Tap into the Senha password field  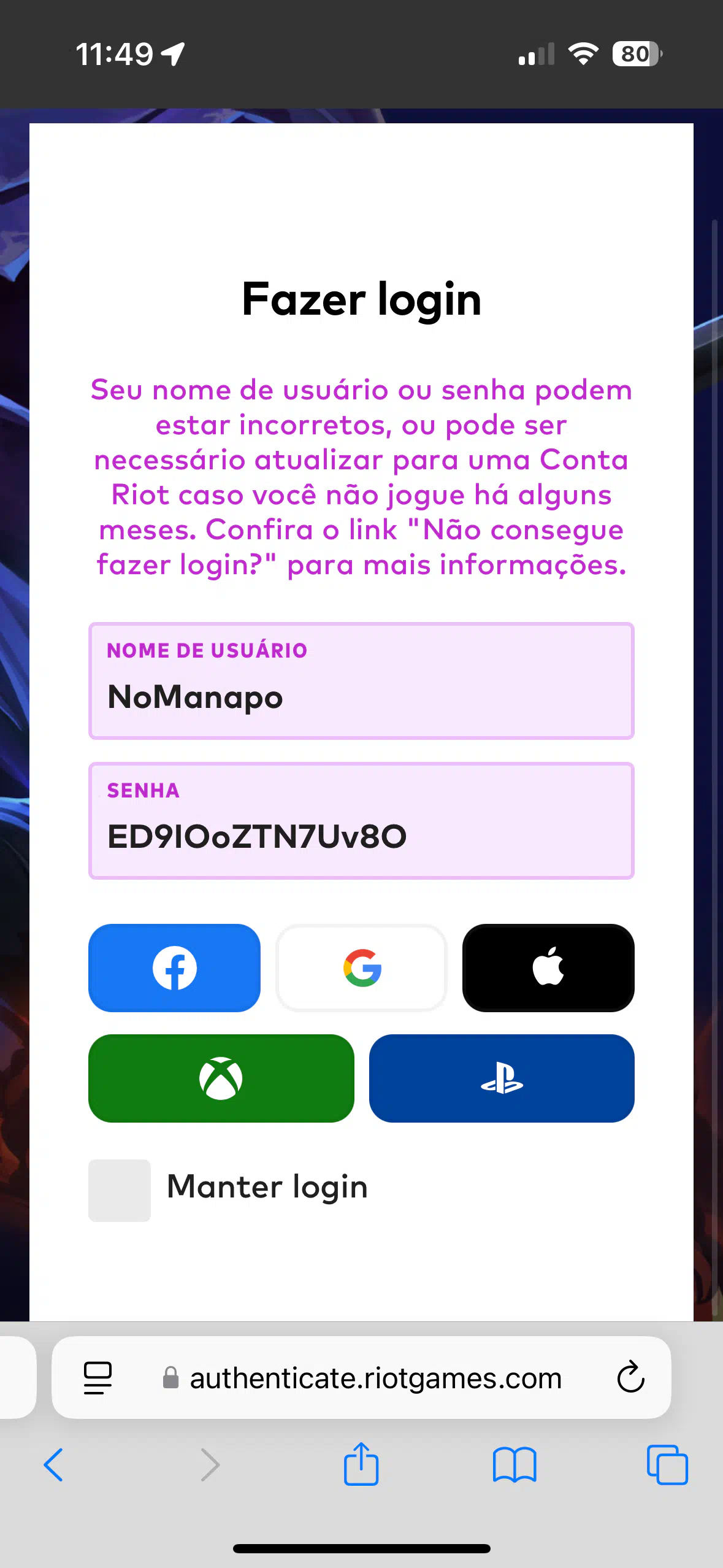(361, 821)
